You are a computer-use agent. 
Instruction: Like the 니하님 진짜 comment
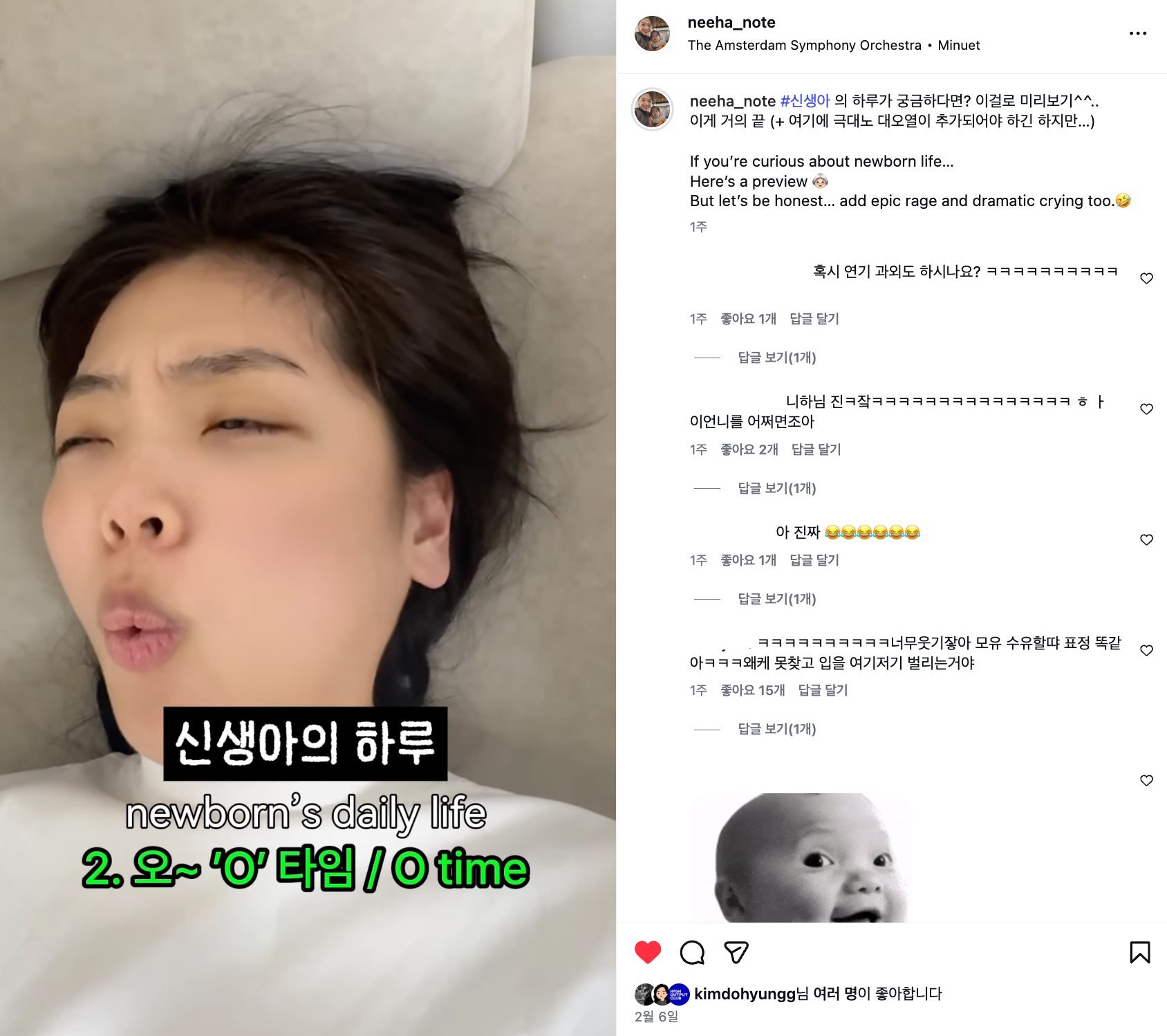coord(1146,409)
